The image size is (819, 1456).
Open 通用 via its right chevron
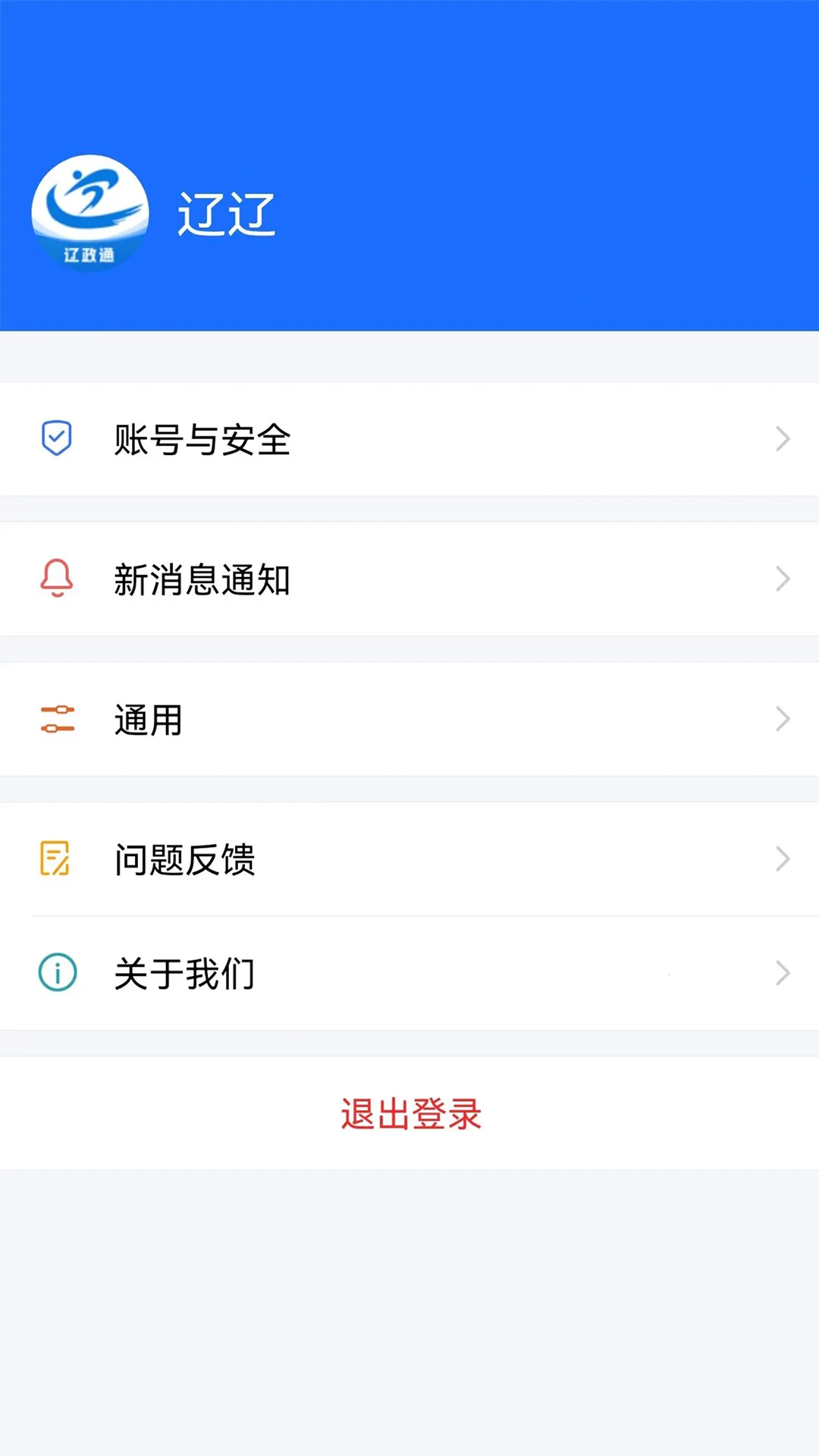(783, 719)
